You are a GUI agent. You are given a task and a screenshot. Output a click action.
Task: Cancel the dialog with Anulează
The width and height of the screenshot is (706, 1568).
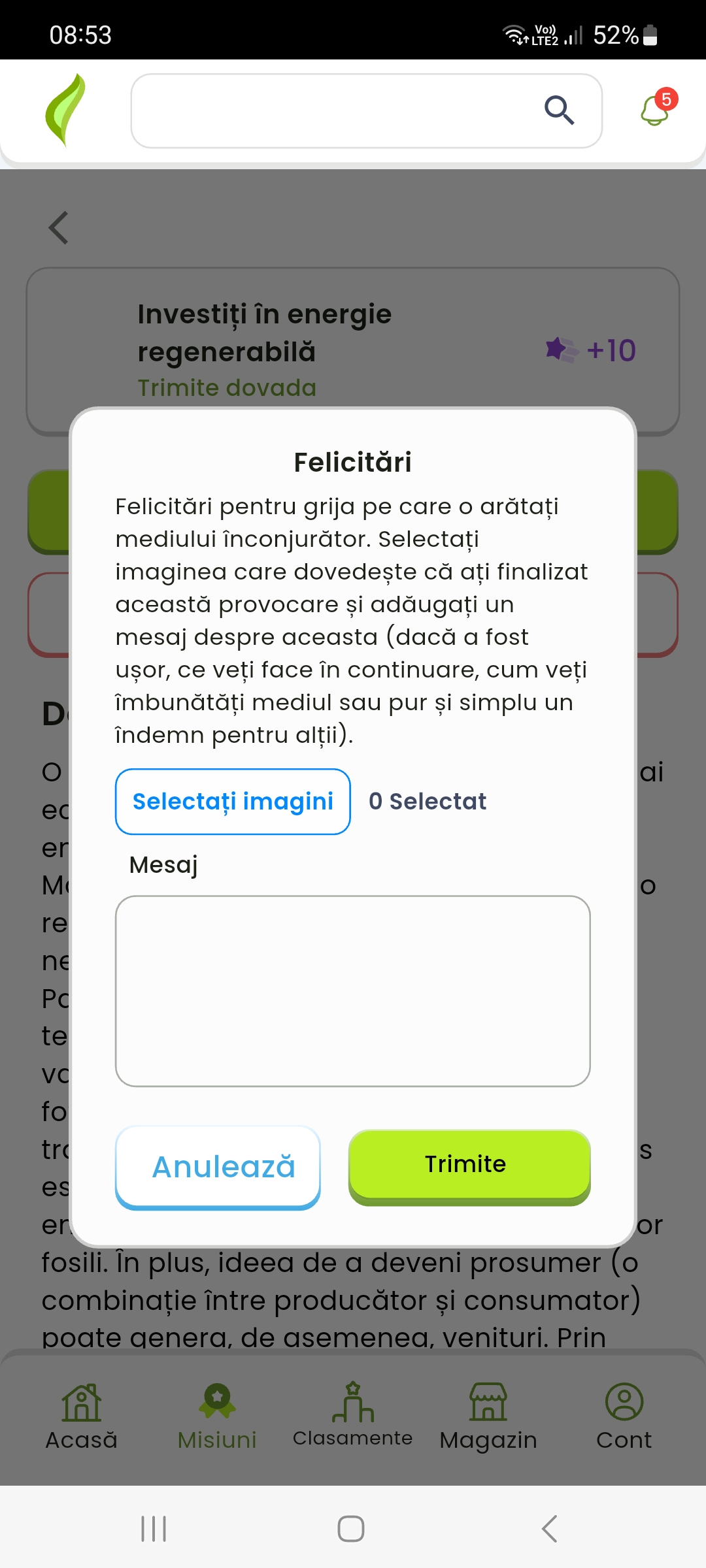tap(218, 1166)
